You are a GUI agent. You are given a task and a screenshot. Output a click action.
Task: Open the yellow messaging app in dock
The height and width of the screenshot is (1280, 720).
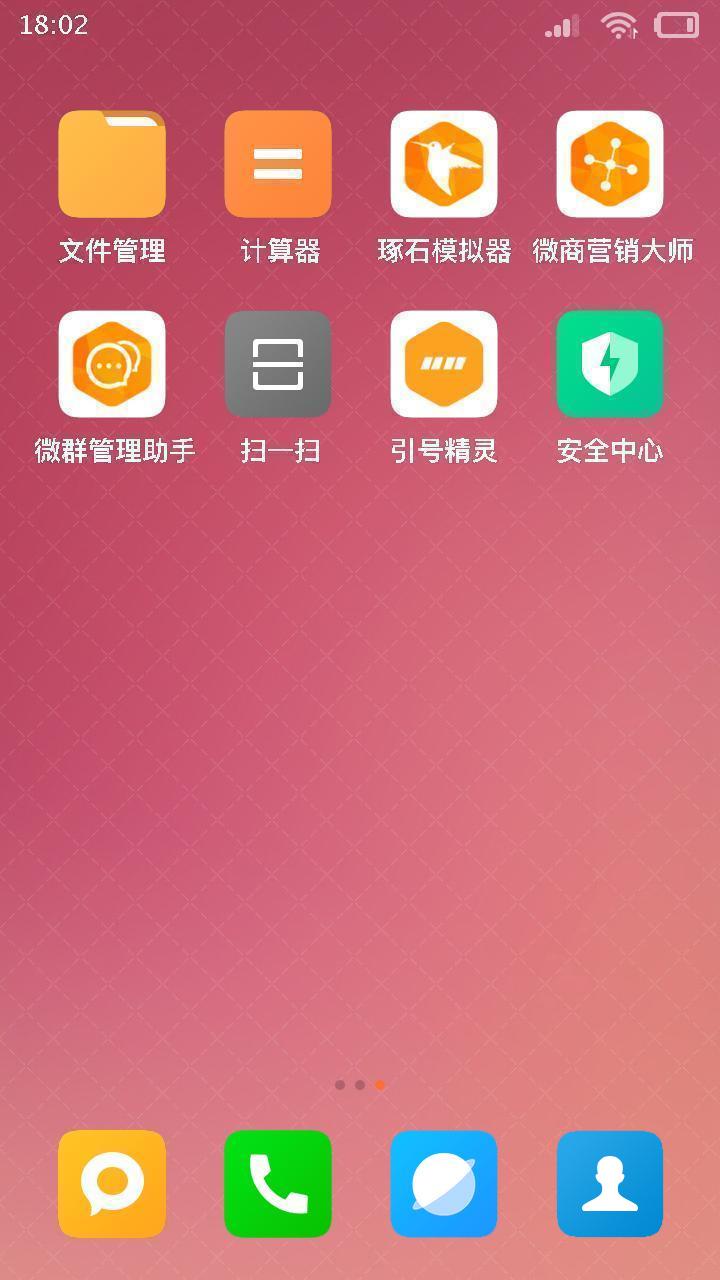coord(112,1184)
